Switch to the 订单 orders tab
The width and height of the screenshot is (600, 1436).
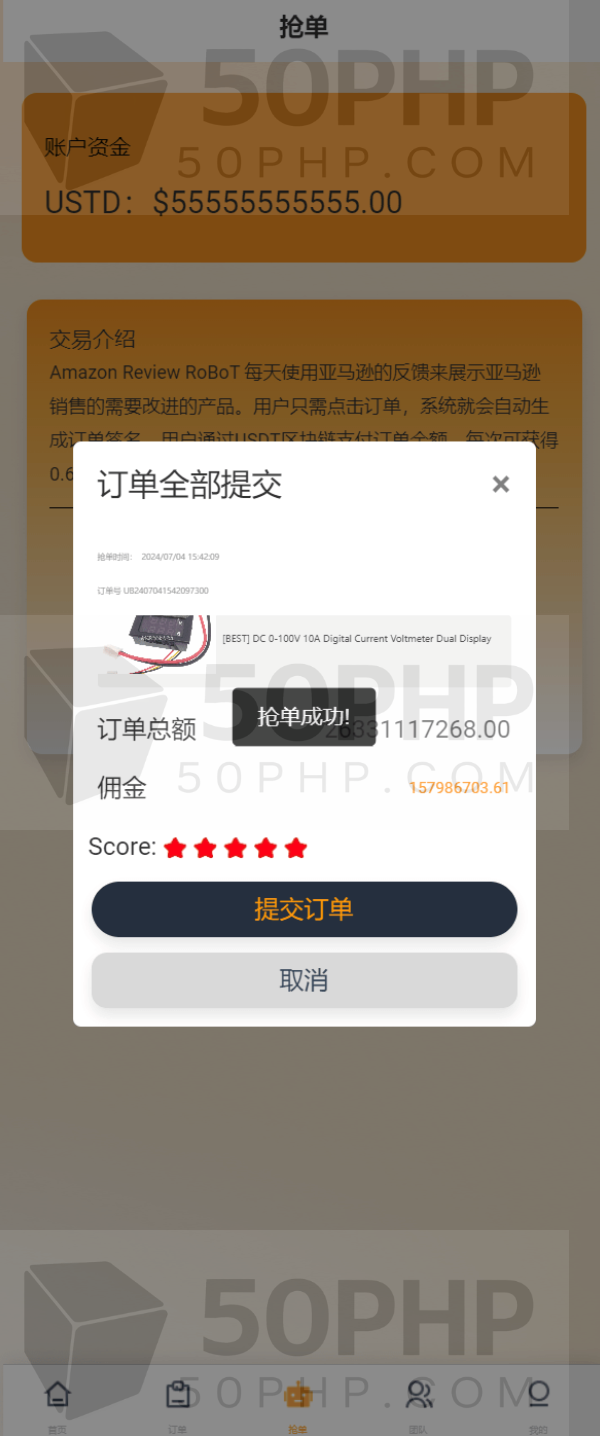click(178, 1402)
